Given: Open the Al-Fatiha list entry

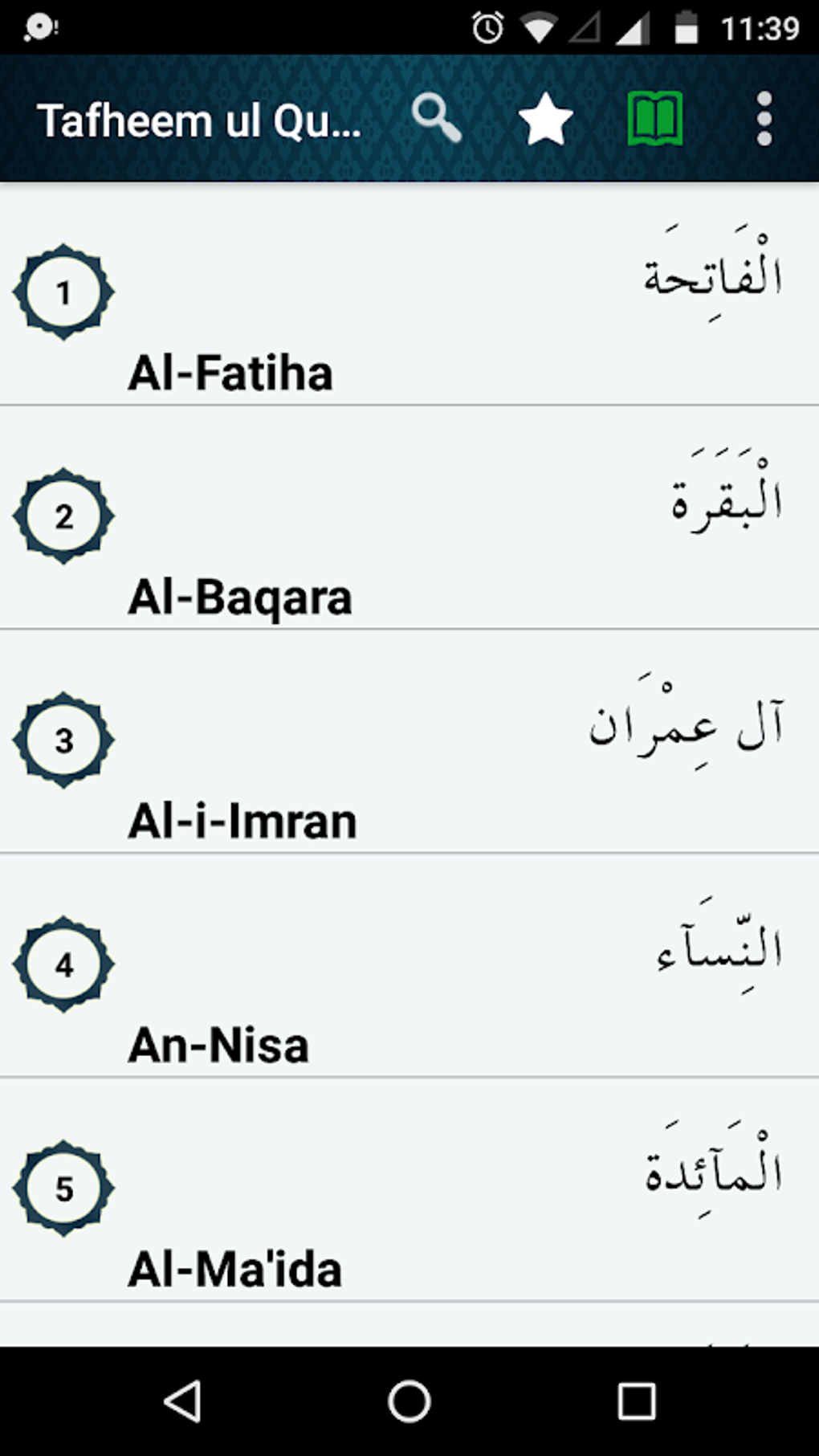Looking at the screenshot, I should pos(409,321).
